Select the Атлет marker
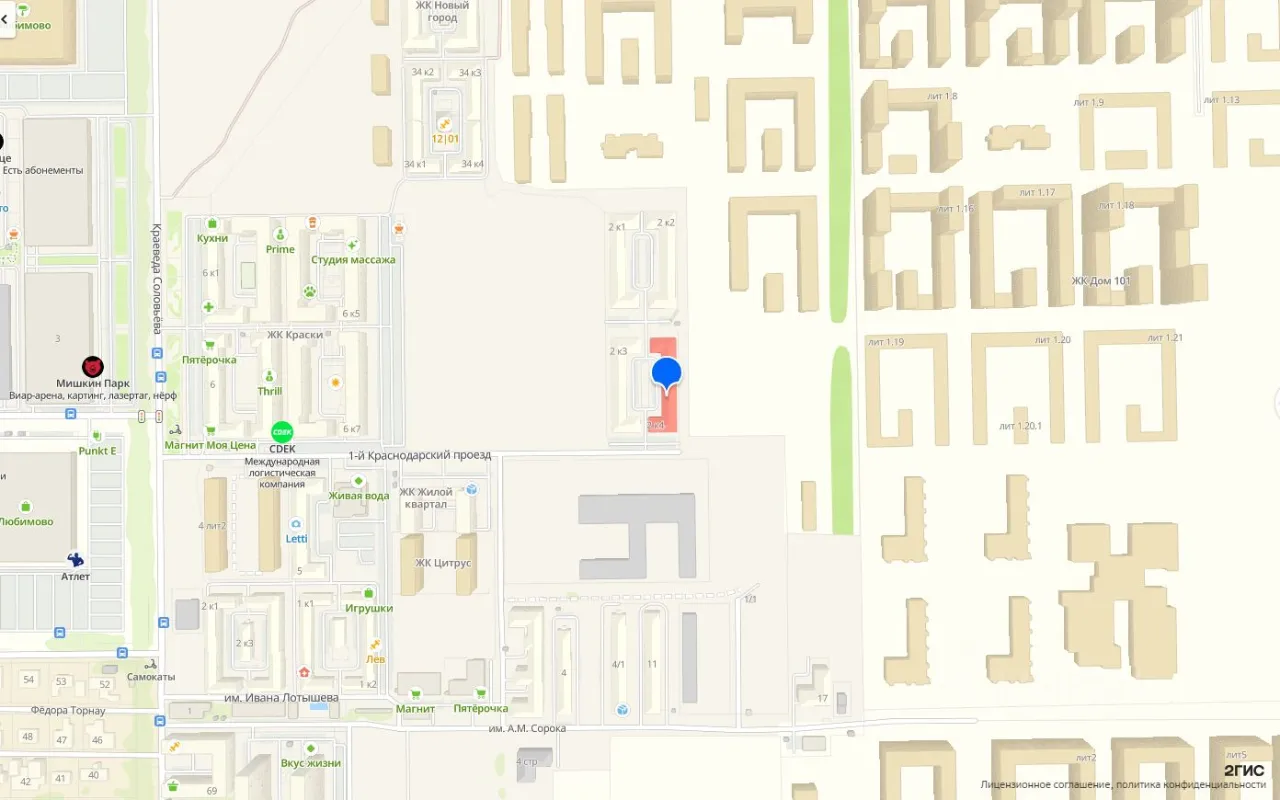Screen dimensions: 1280x800 pyautogui.click(x=75, y=560)
